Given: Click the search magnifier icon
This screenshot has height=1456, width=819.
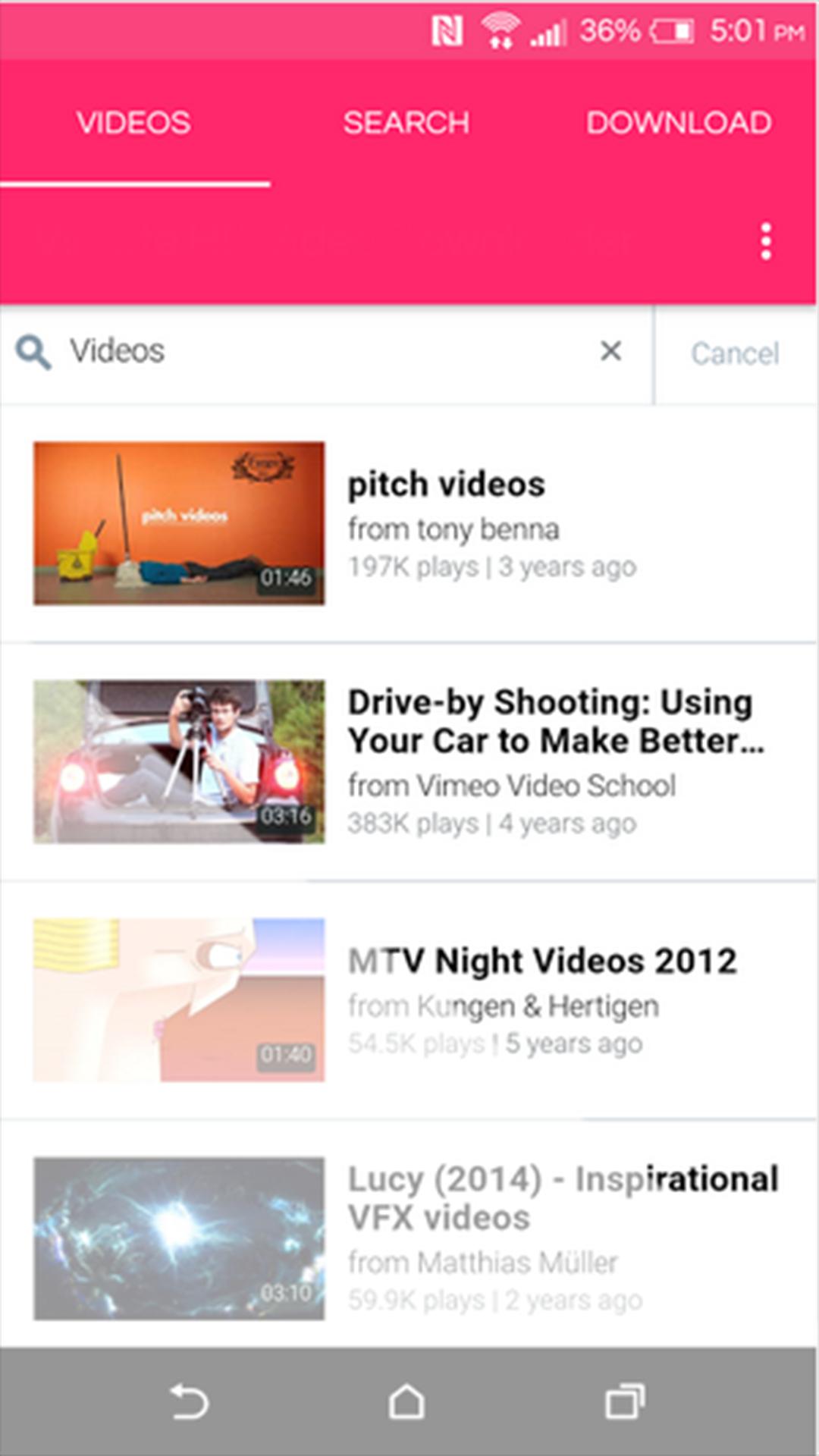Looking at the screenshot, I should [x=34, y=351].
